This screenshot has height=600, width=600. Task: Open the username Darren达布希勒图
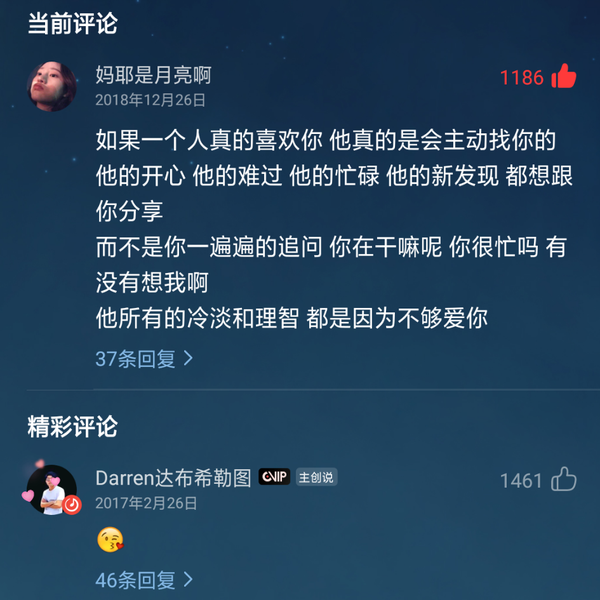coord(173,478)
